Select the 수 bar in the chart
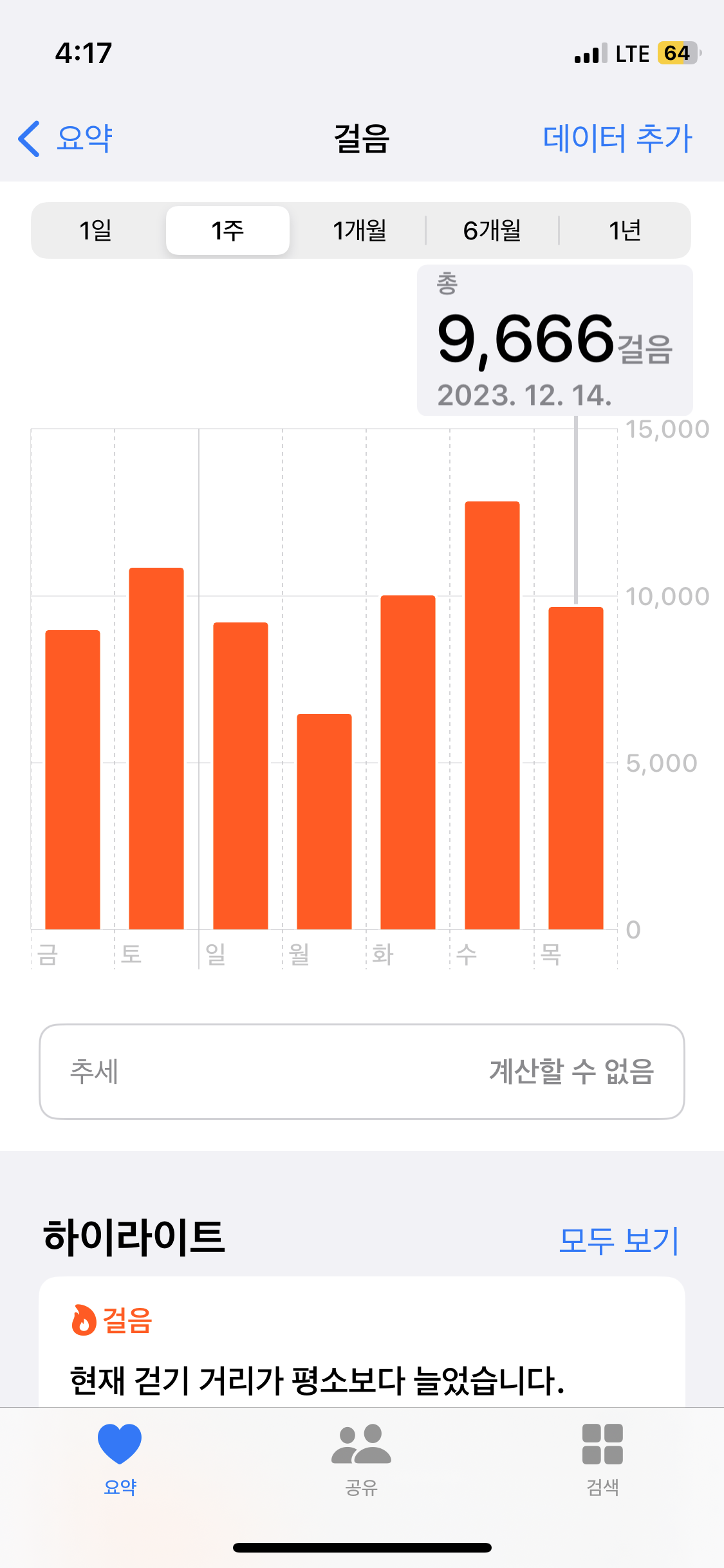 (492, 714)
